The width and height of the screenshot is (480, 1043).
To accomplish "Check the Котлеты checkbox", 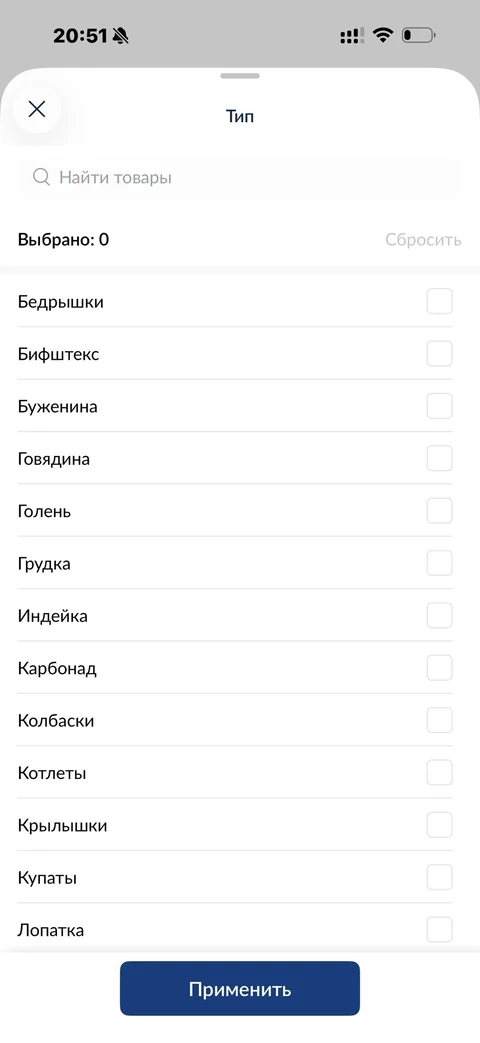I will [439, 773].
